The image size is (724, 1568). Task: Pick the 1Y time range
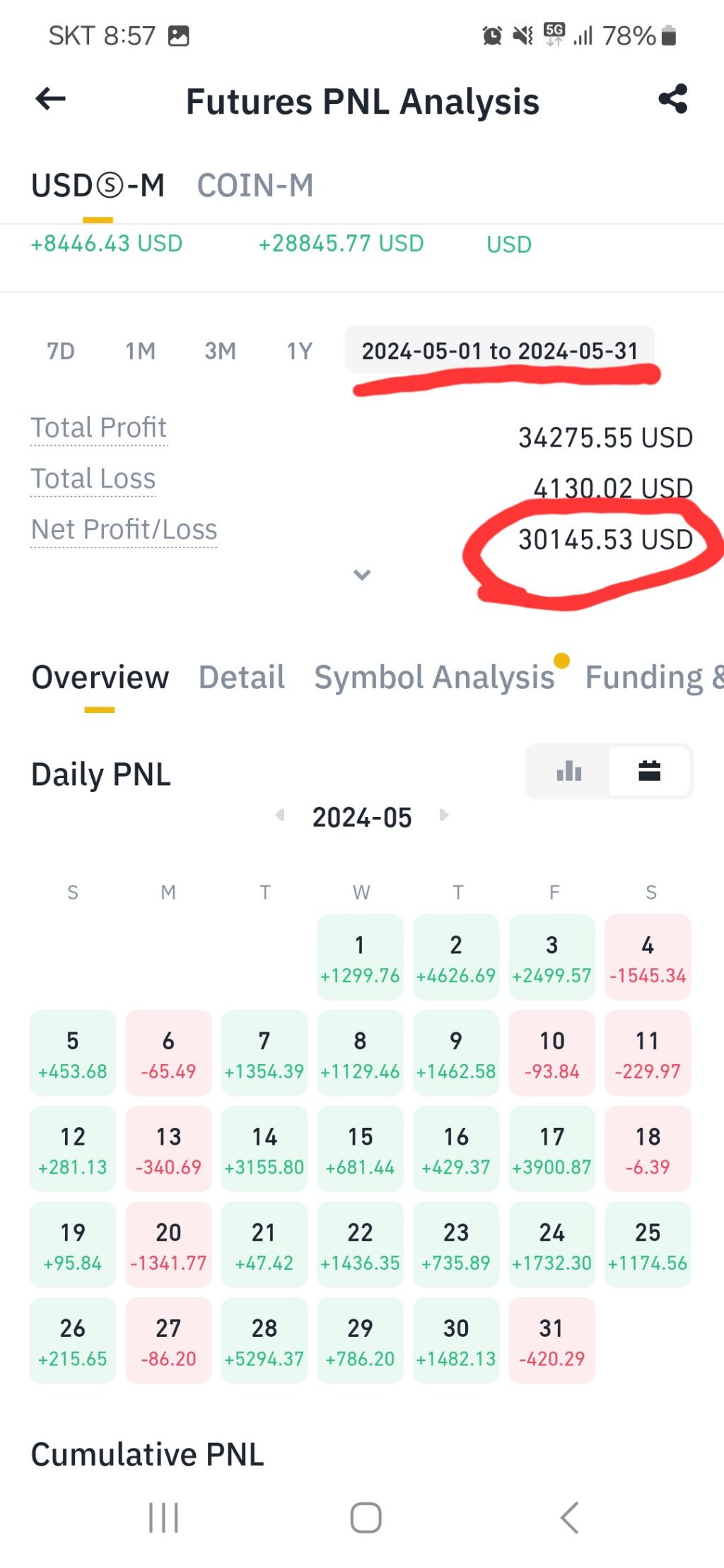click(299, 351)
